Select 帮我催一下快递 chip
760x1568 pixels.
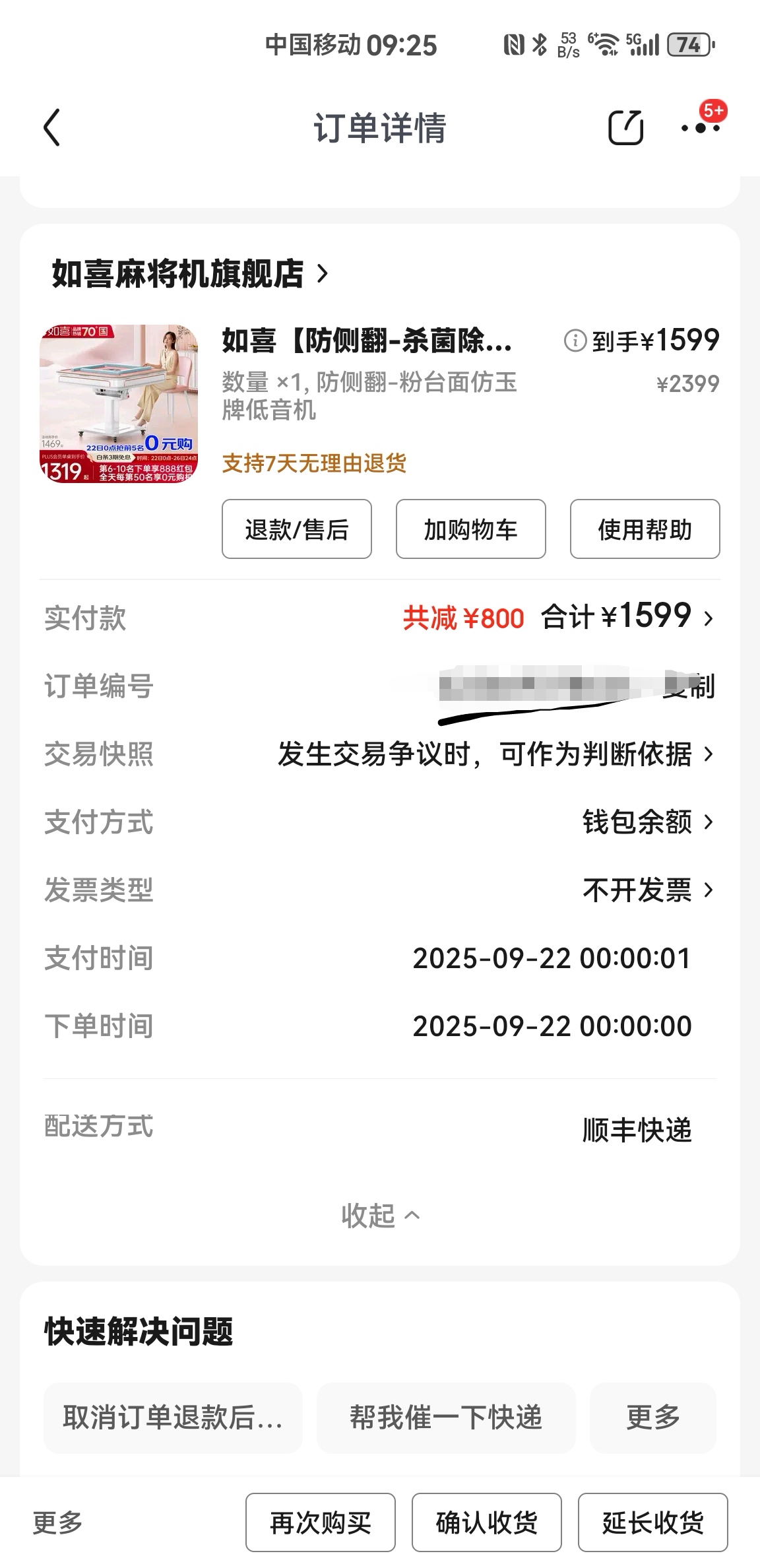click(x=446, y=1418)
